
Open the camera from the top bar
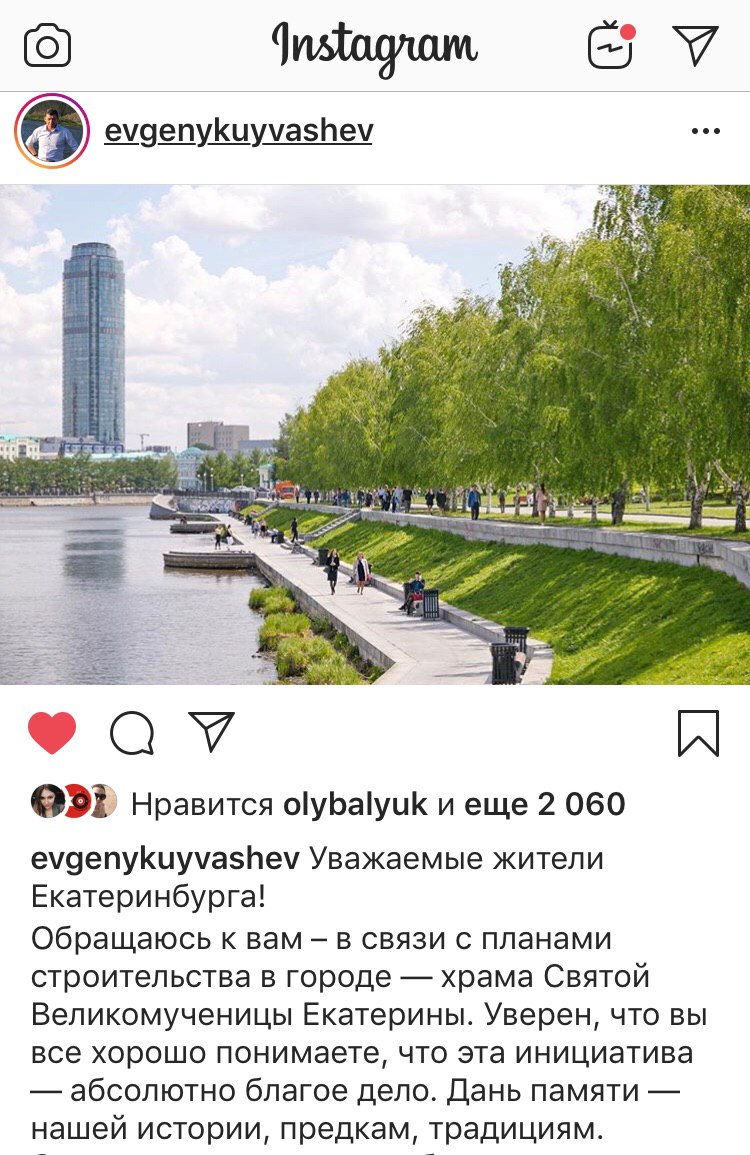pos(47,46)
